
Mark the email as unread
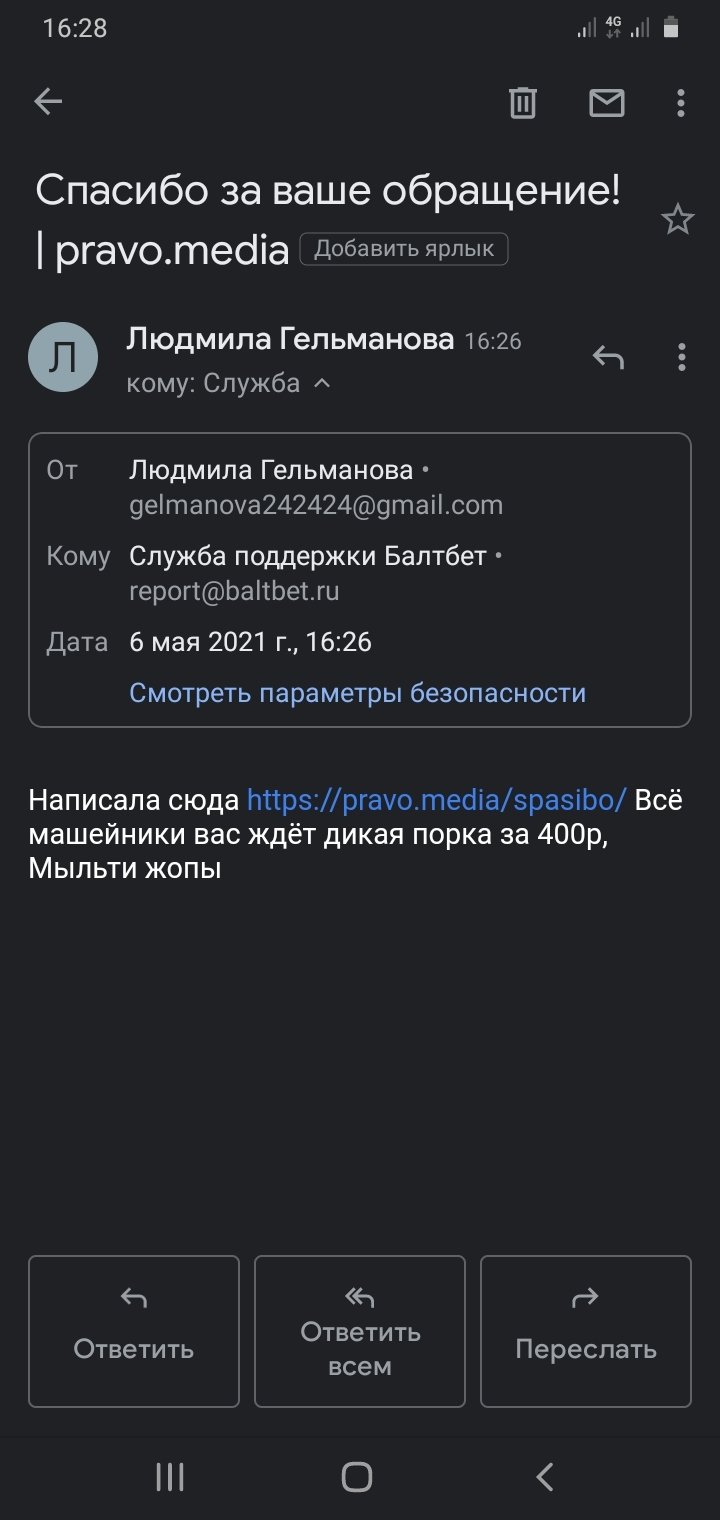[606, 103]
